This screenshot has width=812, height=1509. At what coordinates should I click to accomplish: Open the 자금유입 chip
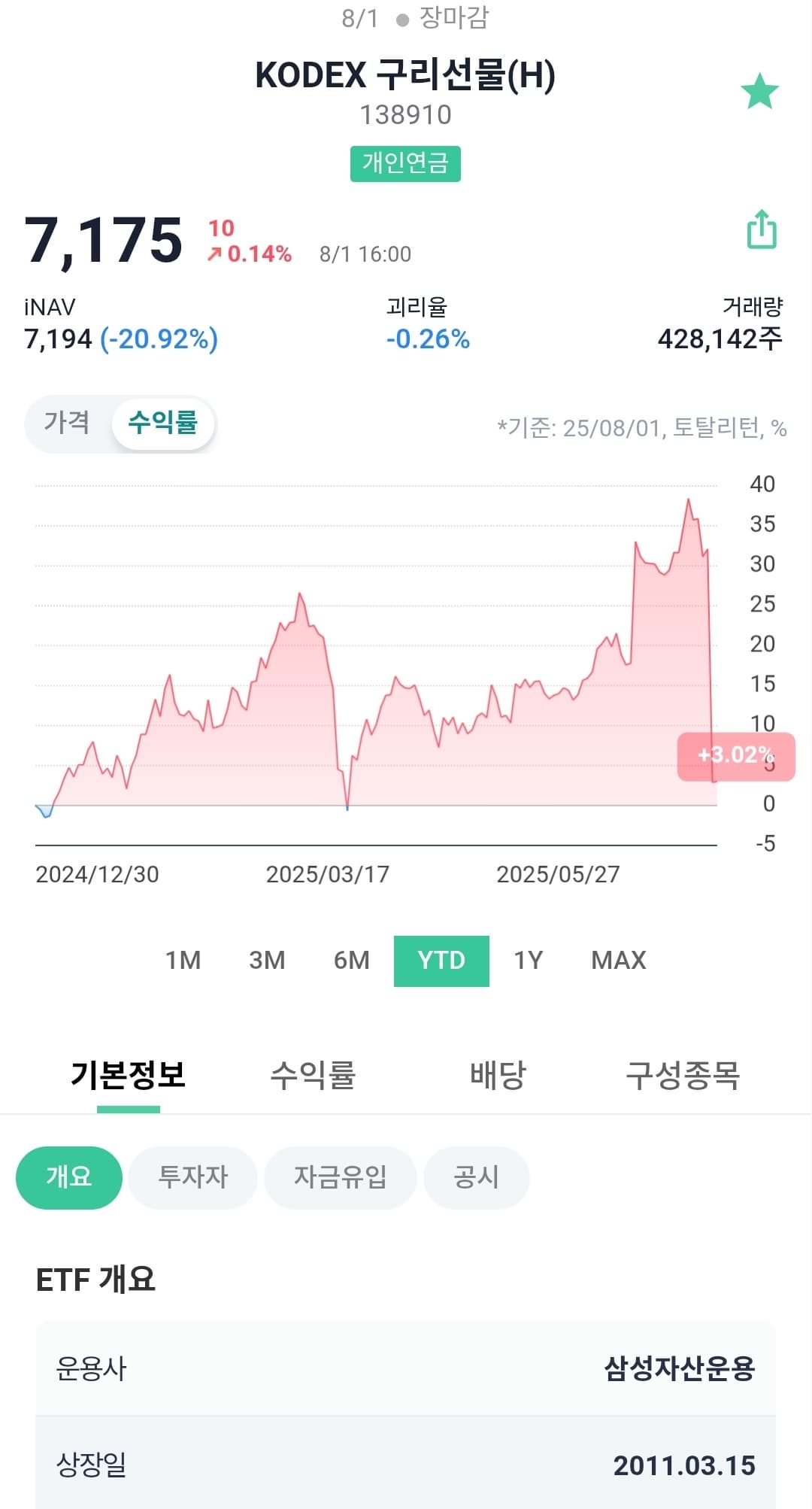point(340,1177)
